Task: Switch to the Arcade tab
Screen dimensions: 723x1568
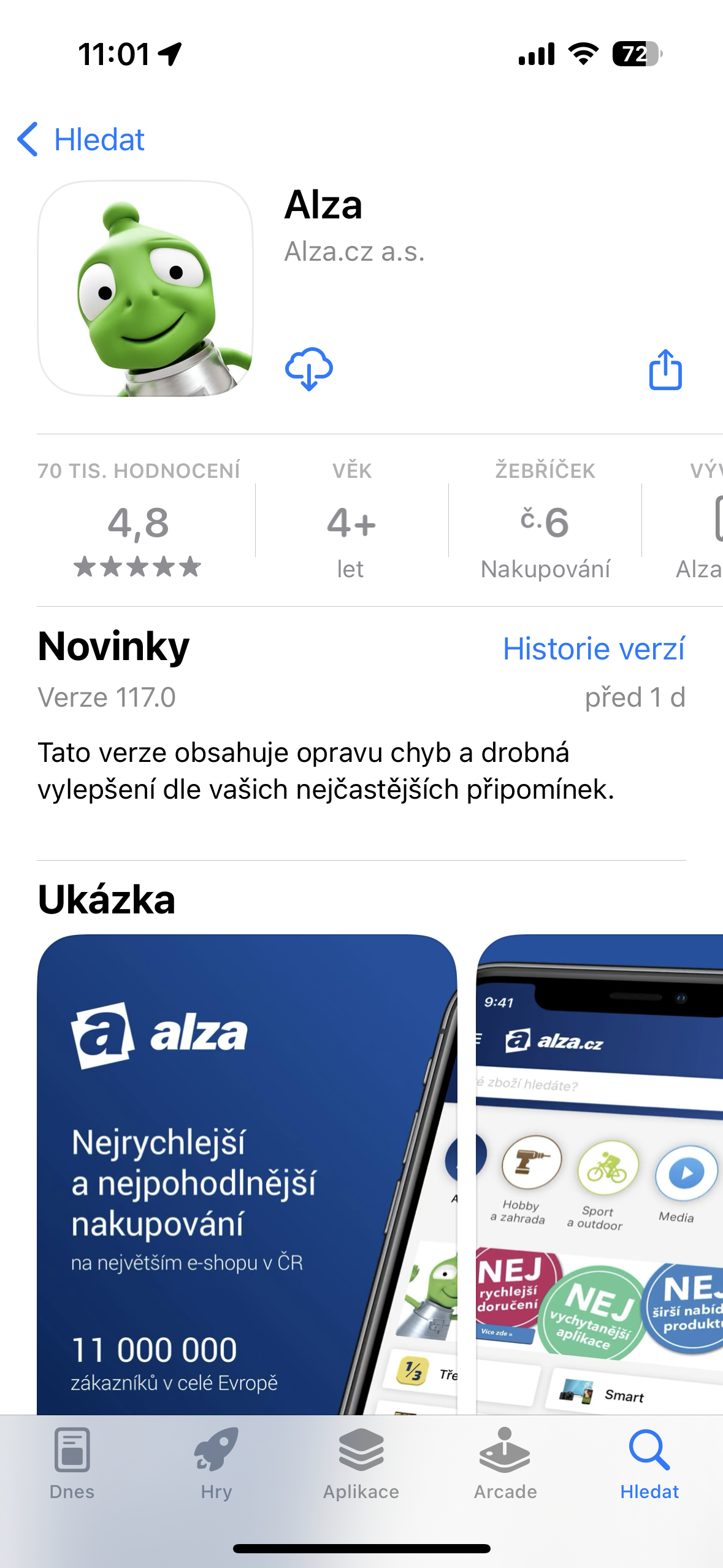Action: 505,1463
